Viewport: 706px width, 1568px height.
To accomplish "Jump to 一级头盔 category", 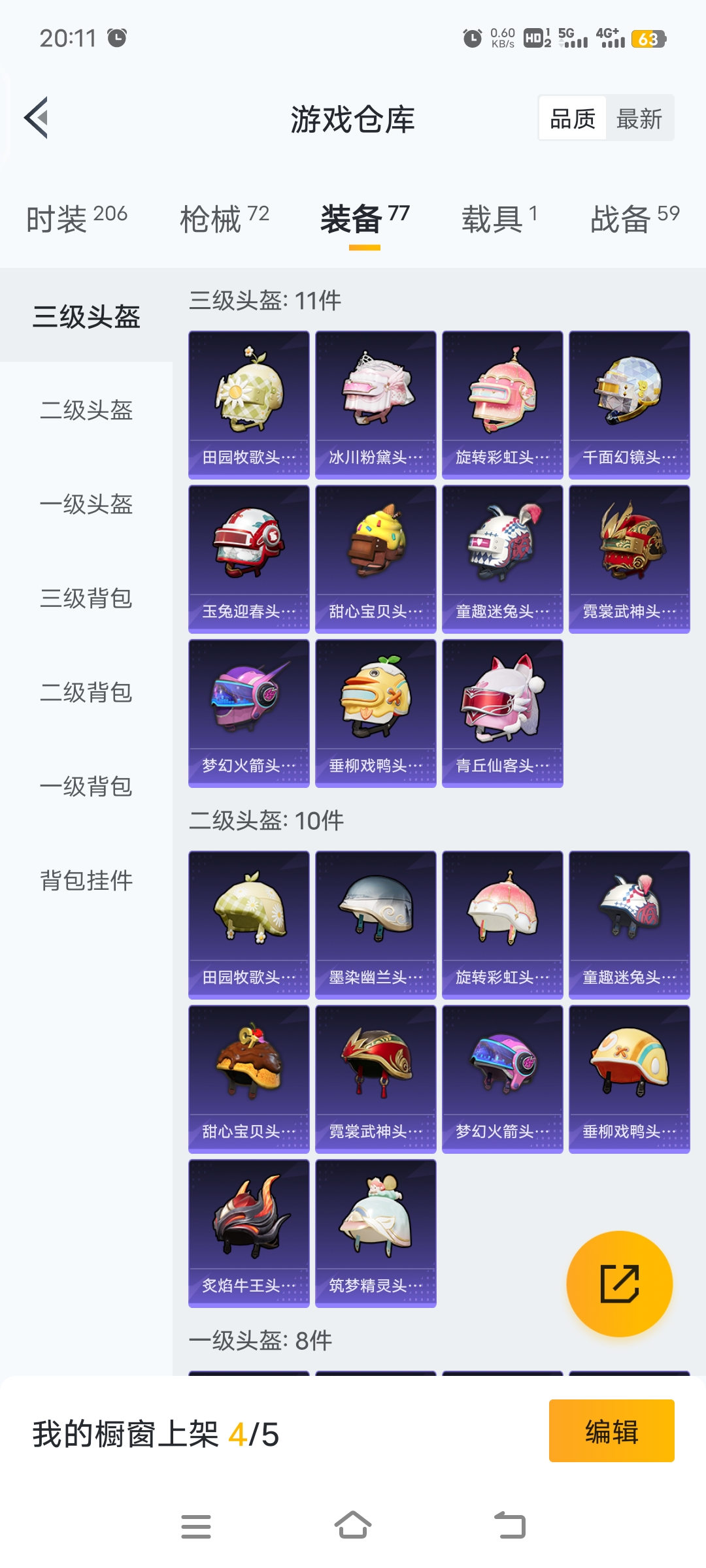I will coord(86,504).
